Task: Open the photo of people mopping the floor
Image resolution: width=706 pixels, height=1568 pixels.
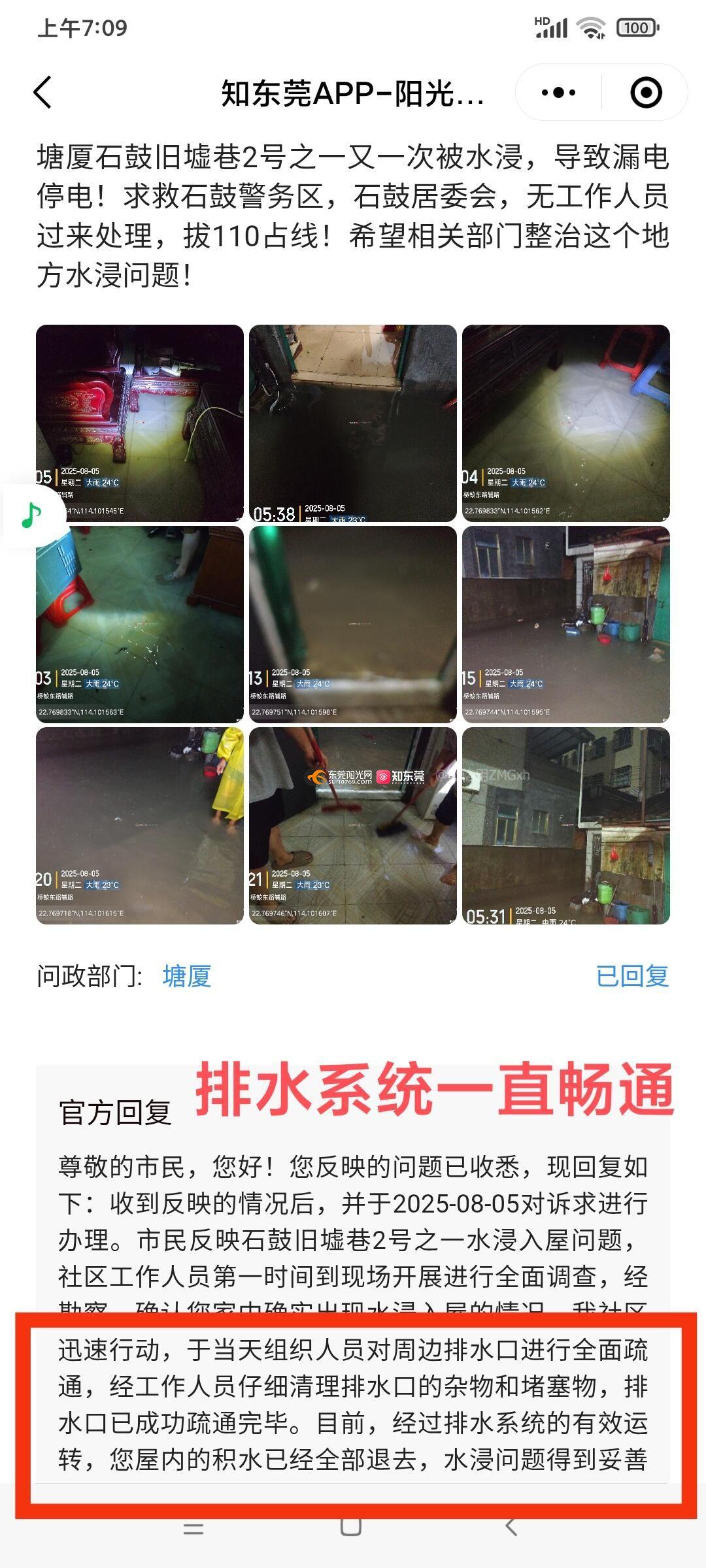Action: click(352, 825)
